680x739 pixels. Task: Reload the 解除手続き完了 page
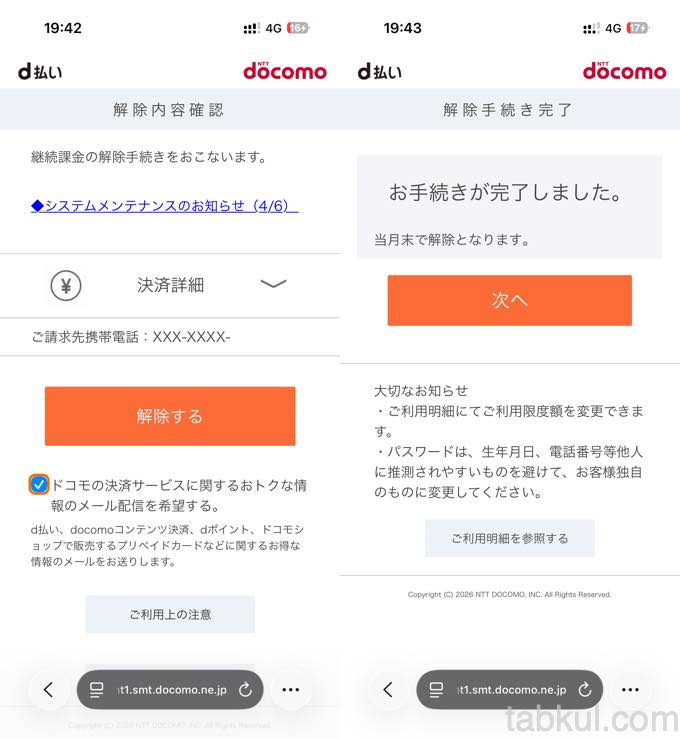click(x=585, y=690)
